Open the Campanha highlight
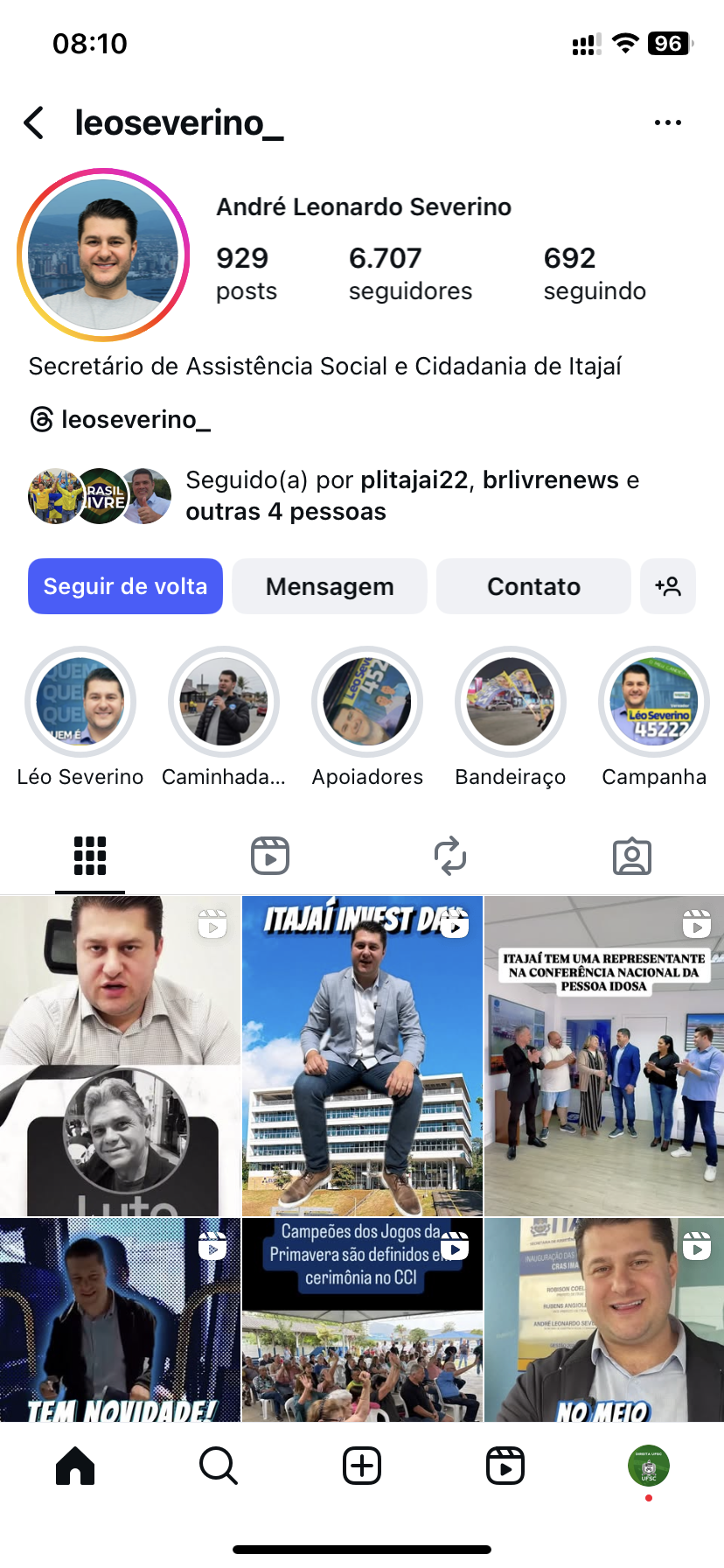This screenshot has height=1568, width=724. tap(654, 702)
